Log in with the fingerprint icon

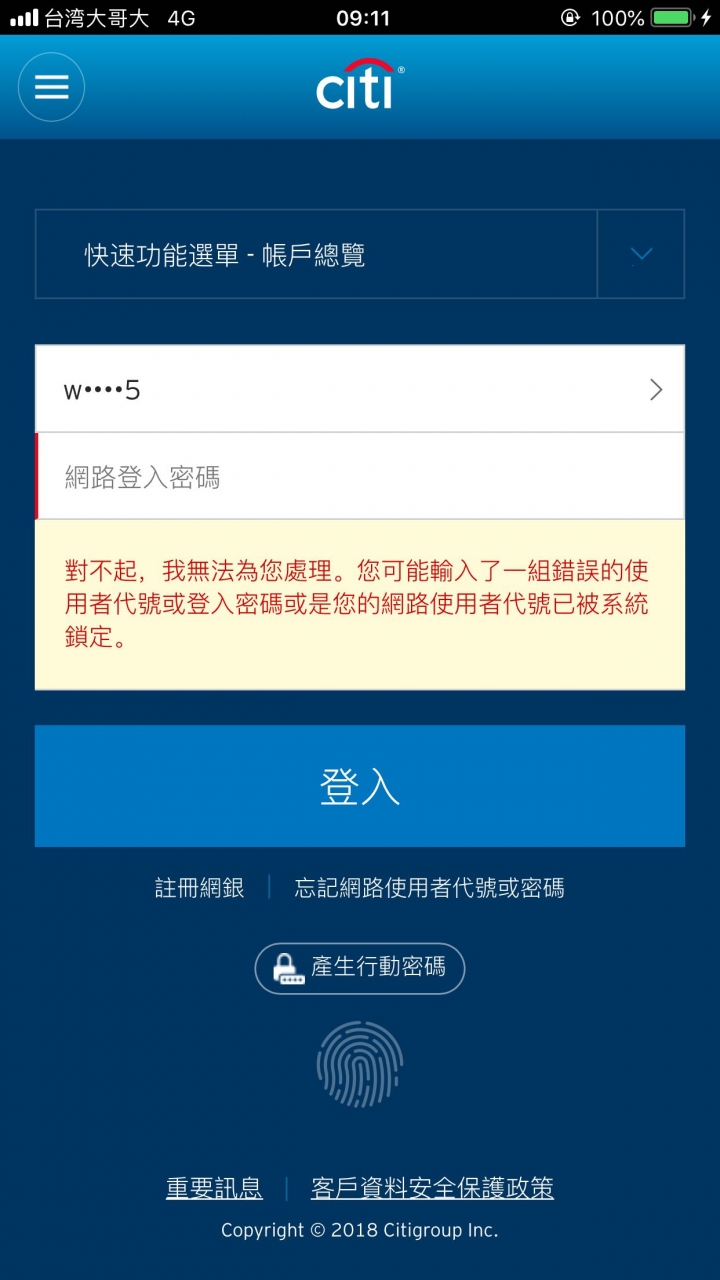360,1064
